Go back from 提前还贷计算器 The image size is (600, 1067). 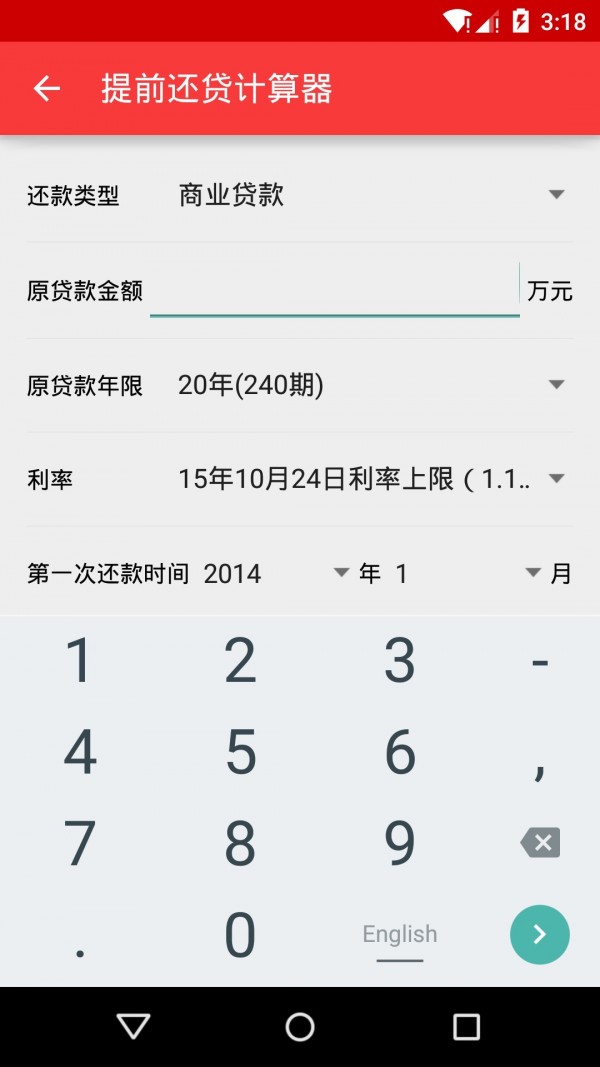point(47,89)
